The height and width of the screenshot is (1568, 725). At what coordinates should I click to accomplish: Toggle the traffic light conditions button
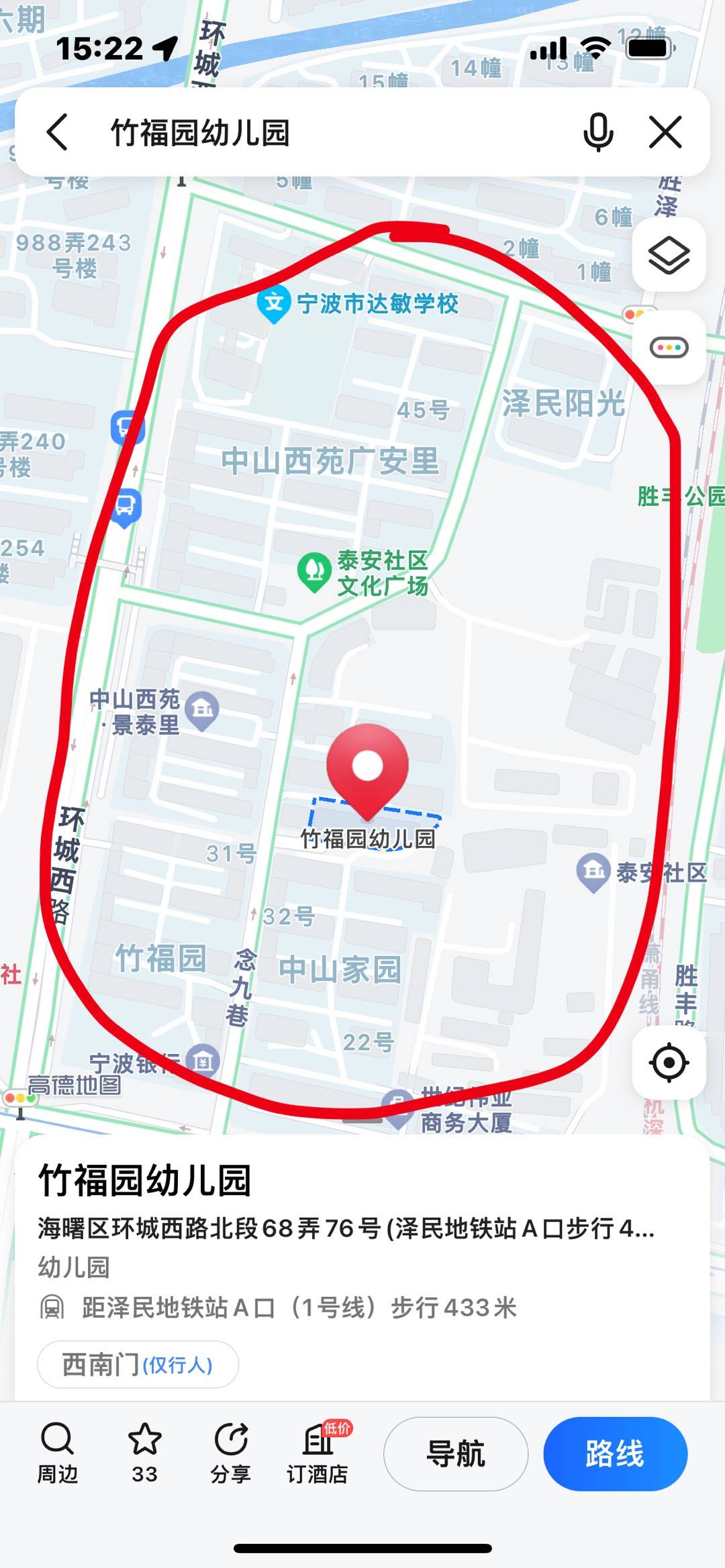pos(669,348)
